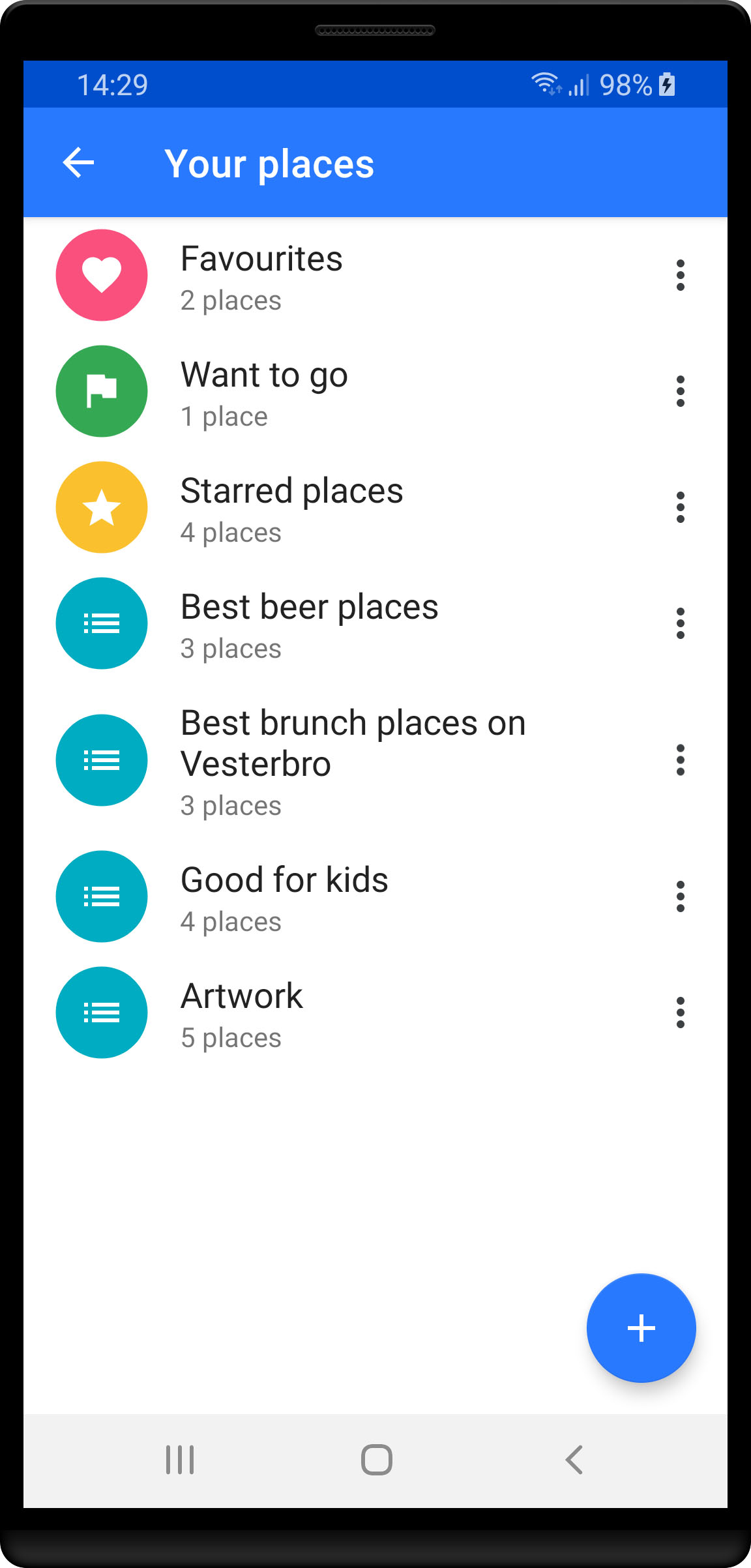Tap the system home button
Viewport: 751px width, 1568px height.
click(376, 1460)
